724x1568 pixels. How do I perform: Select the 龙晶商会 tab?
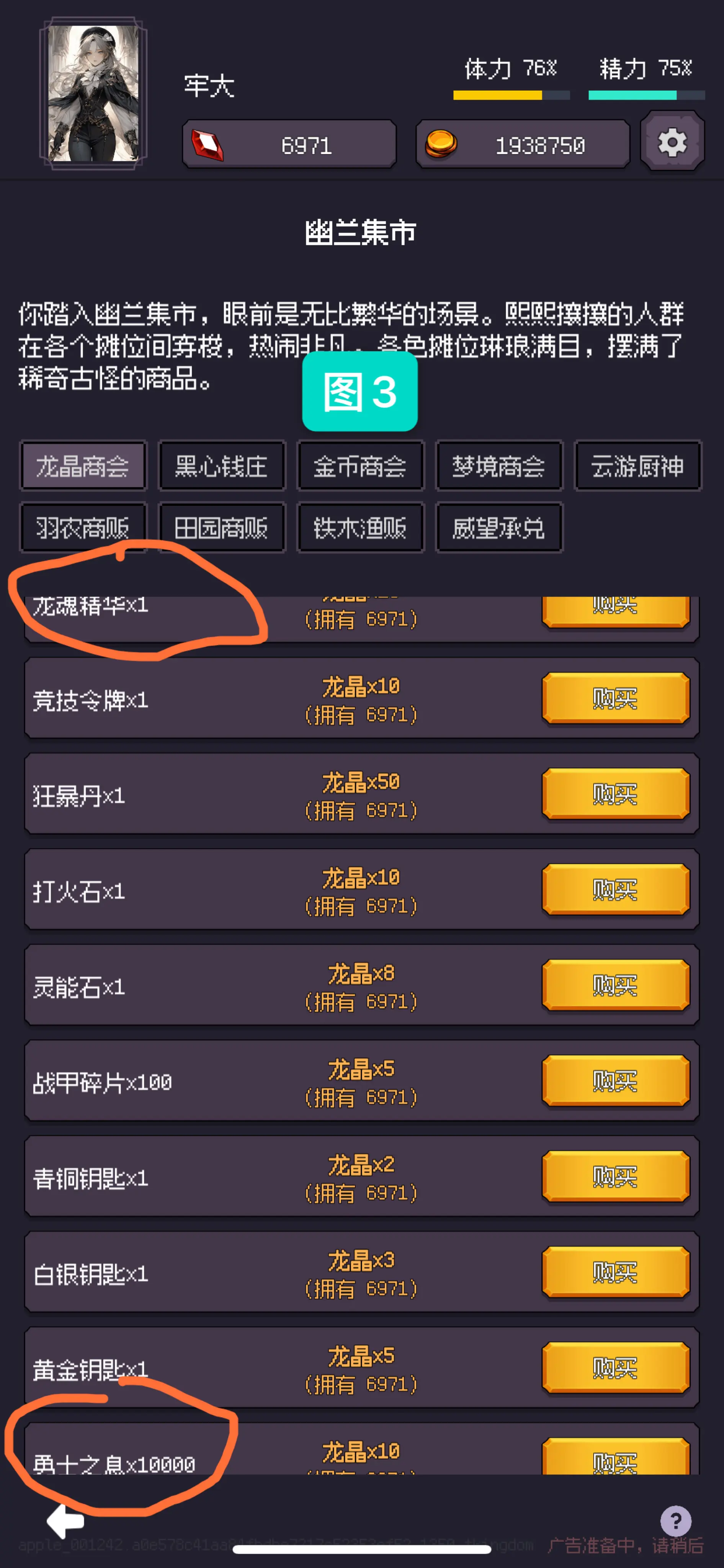click(x=83, y=466)
